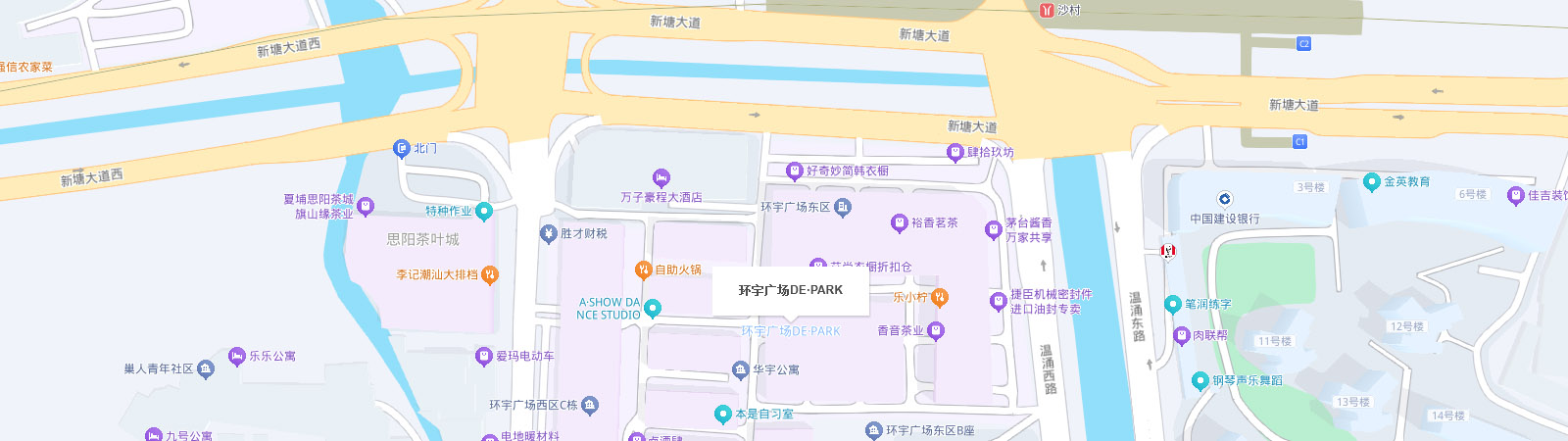Open the 肆拾玖坊 shop marker
1568x441 pixels.
coord(955,153)
